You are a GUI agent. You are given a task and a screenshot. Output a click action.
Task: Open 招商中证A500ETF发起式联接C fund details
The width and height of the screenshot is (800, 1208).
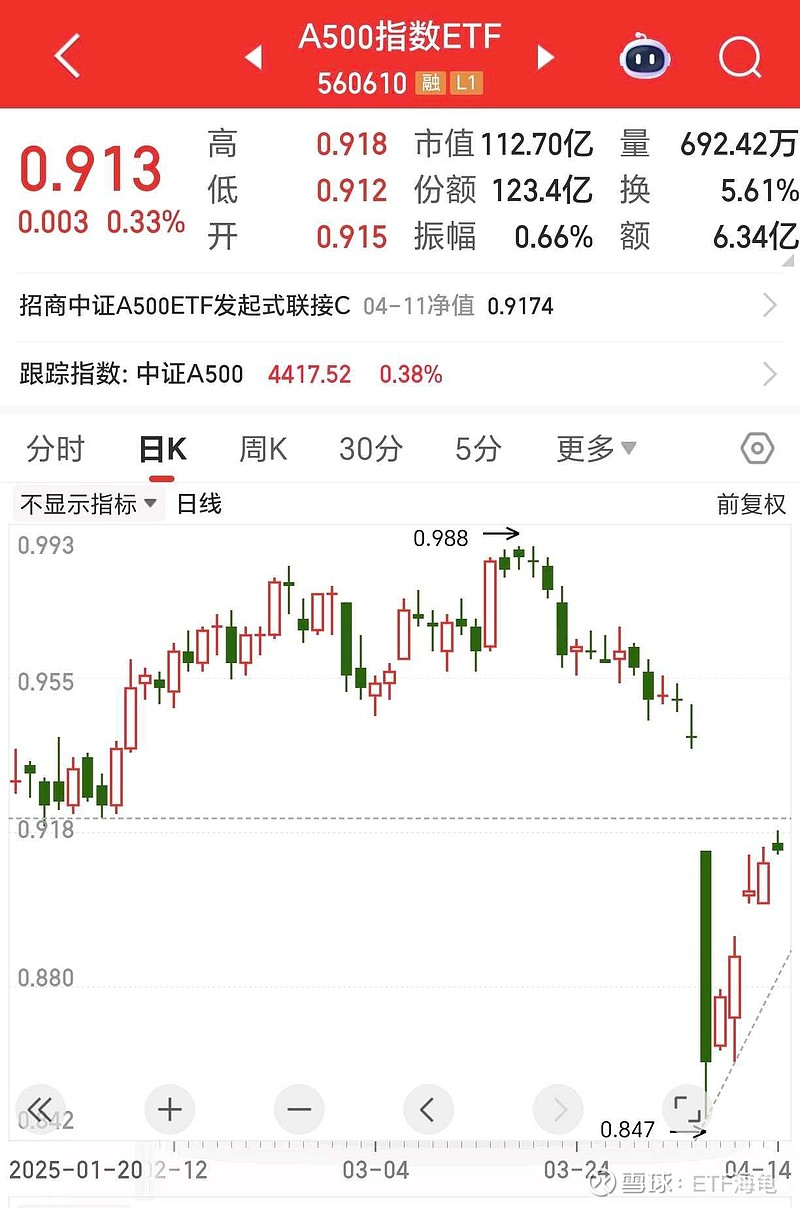click(x=400, y=305)
